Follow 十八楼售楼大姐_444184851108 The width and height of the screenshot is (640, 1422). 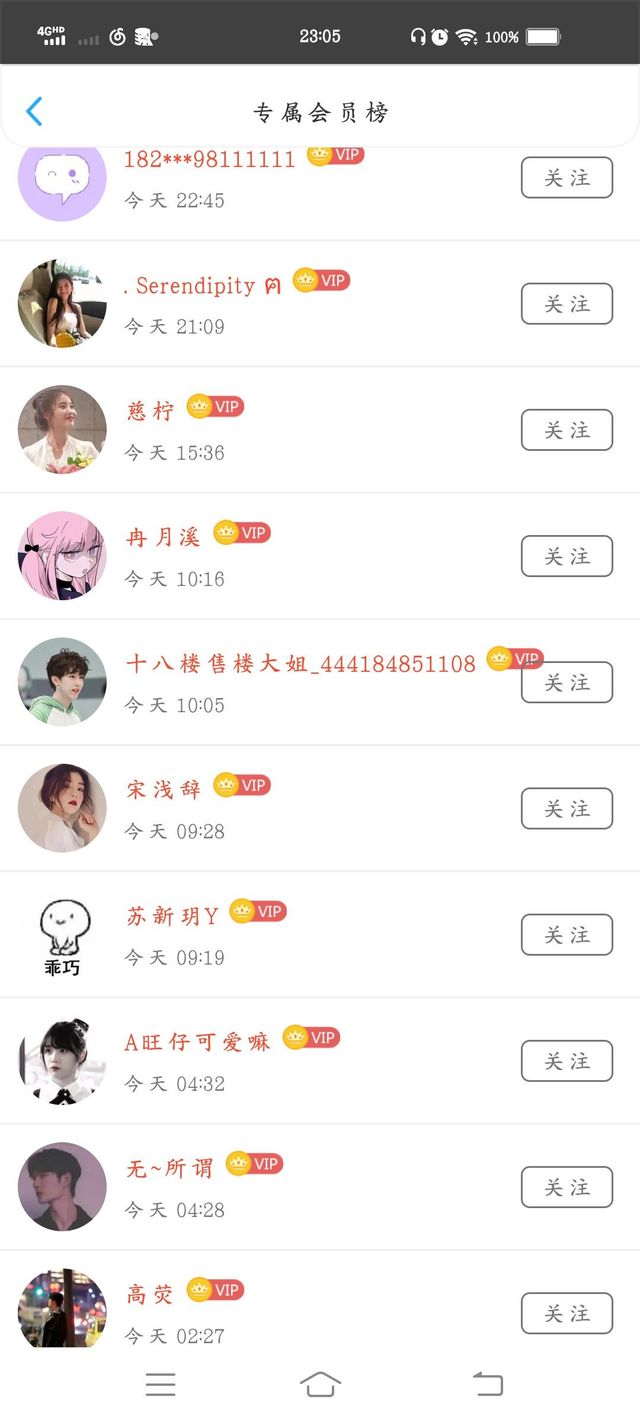click(x=566, y=683)
